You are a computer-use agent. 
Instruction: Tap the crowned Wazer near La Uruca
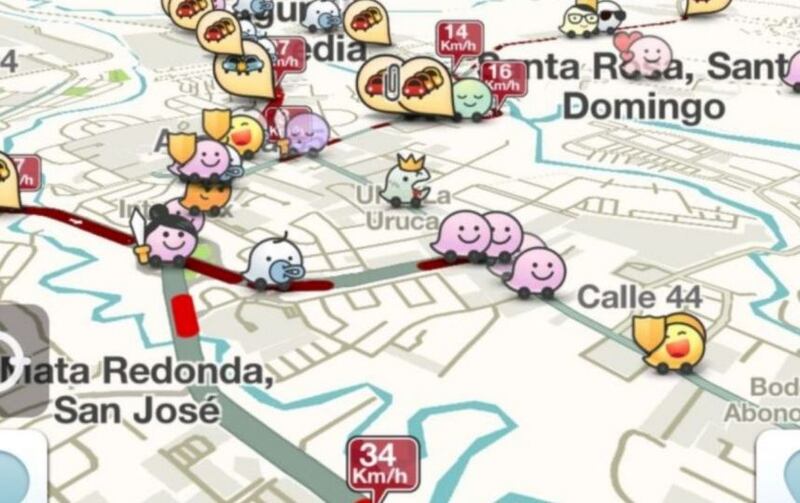click(406, 182)
